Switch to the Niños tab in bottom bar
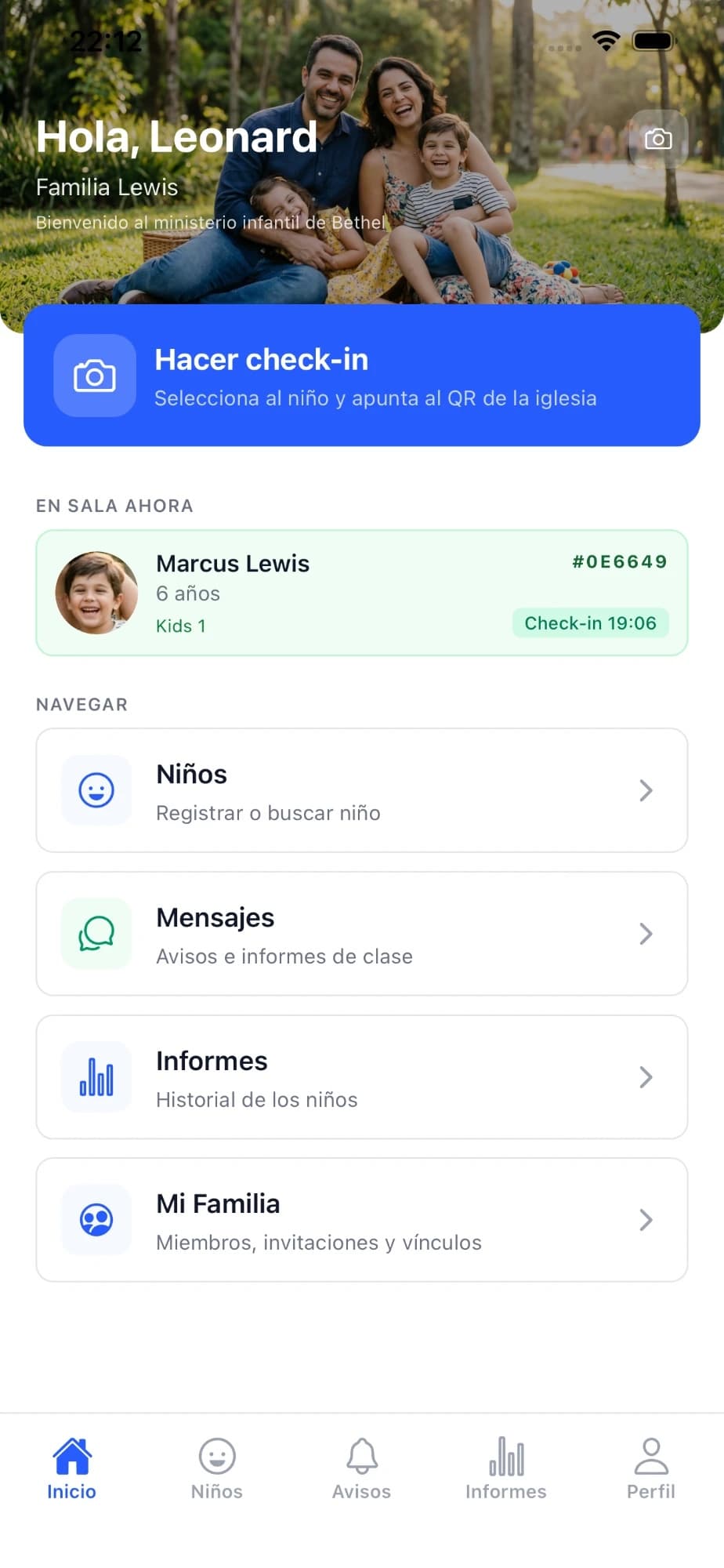724x1568 pixels. pos(217,1469)
